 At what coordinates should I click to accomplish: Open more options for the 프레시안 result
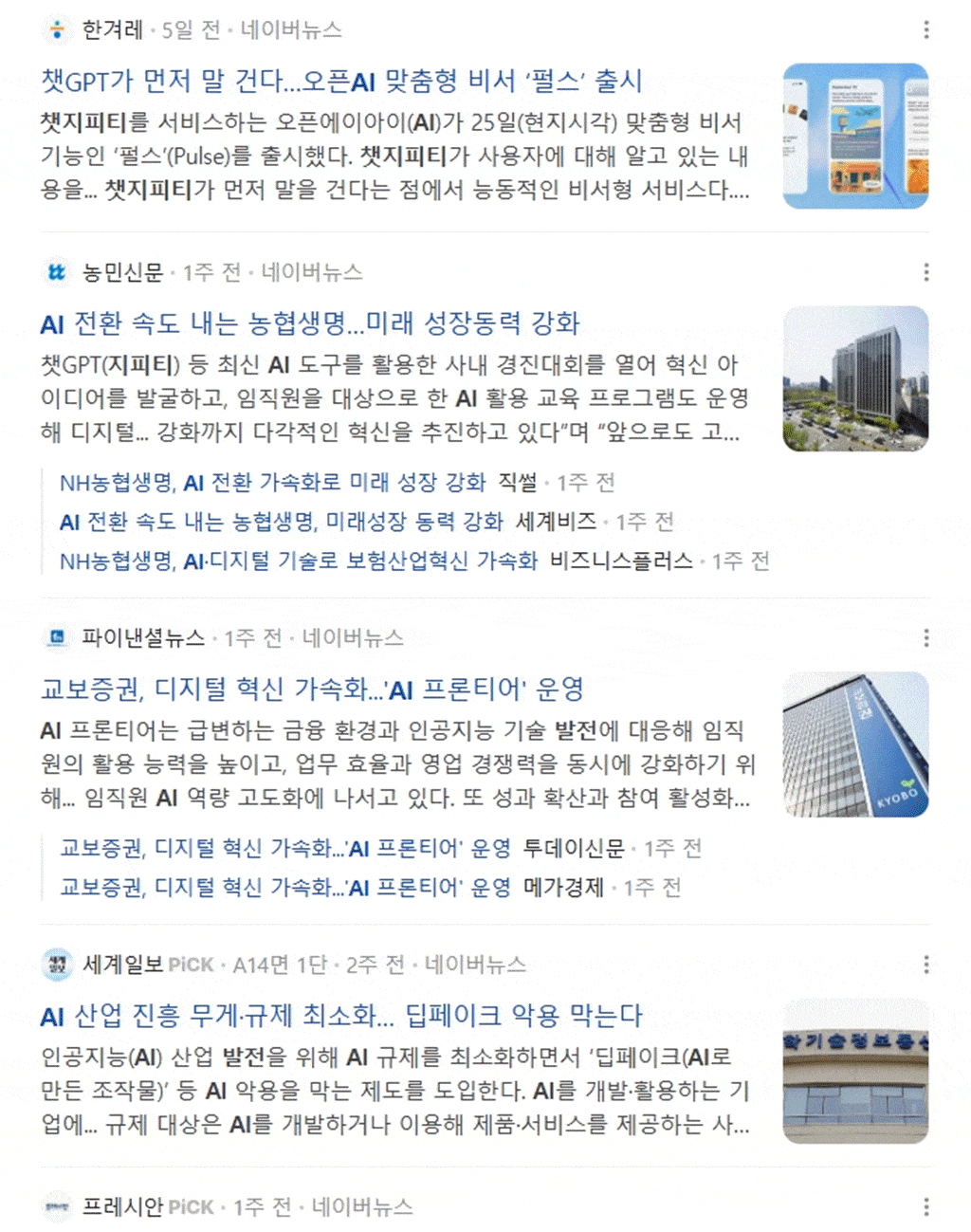(x=926, y=1206)
